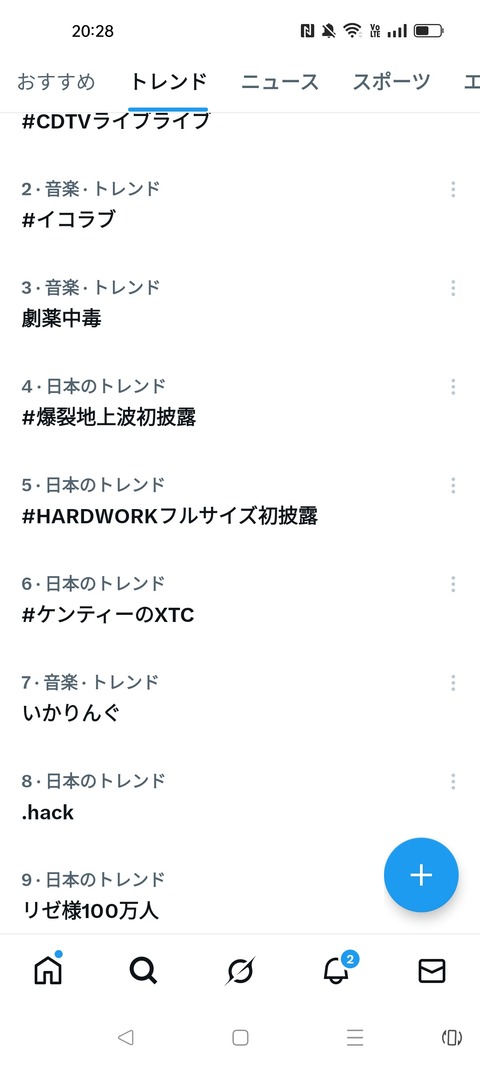Compose a new post with the plus button
Image resolution: width=480 pixels, height=1067 pixels.
pos(421,875)
